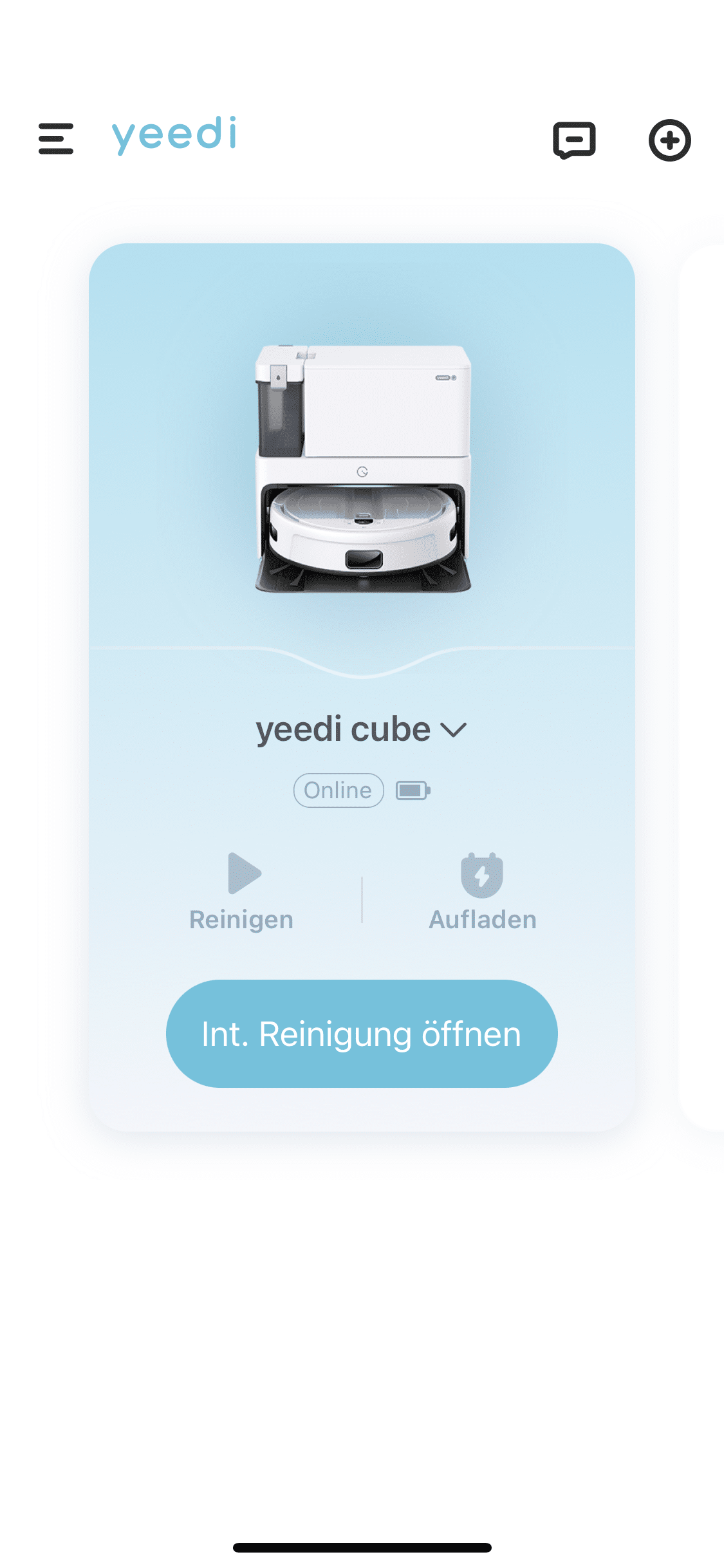724x1568 pixels.
Task: Open the yeedi cube robot card
Action: (362, 470)
